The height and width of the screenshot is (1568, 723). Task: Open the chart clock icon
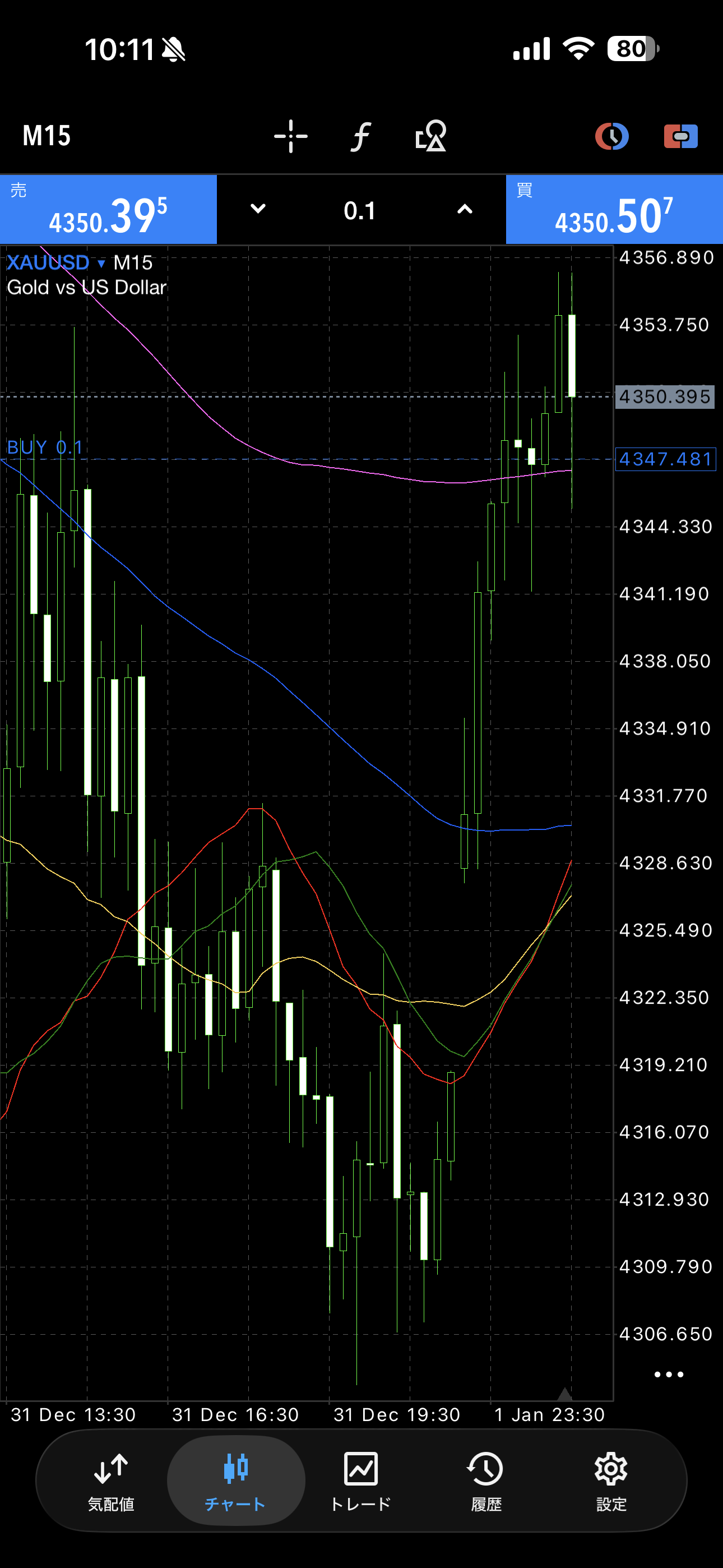611,136
